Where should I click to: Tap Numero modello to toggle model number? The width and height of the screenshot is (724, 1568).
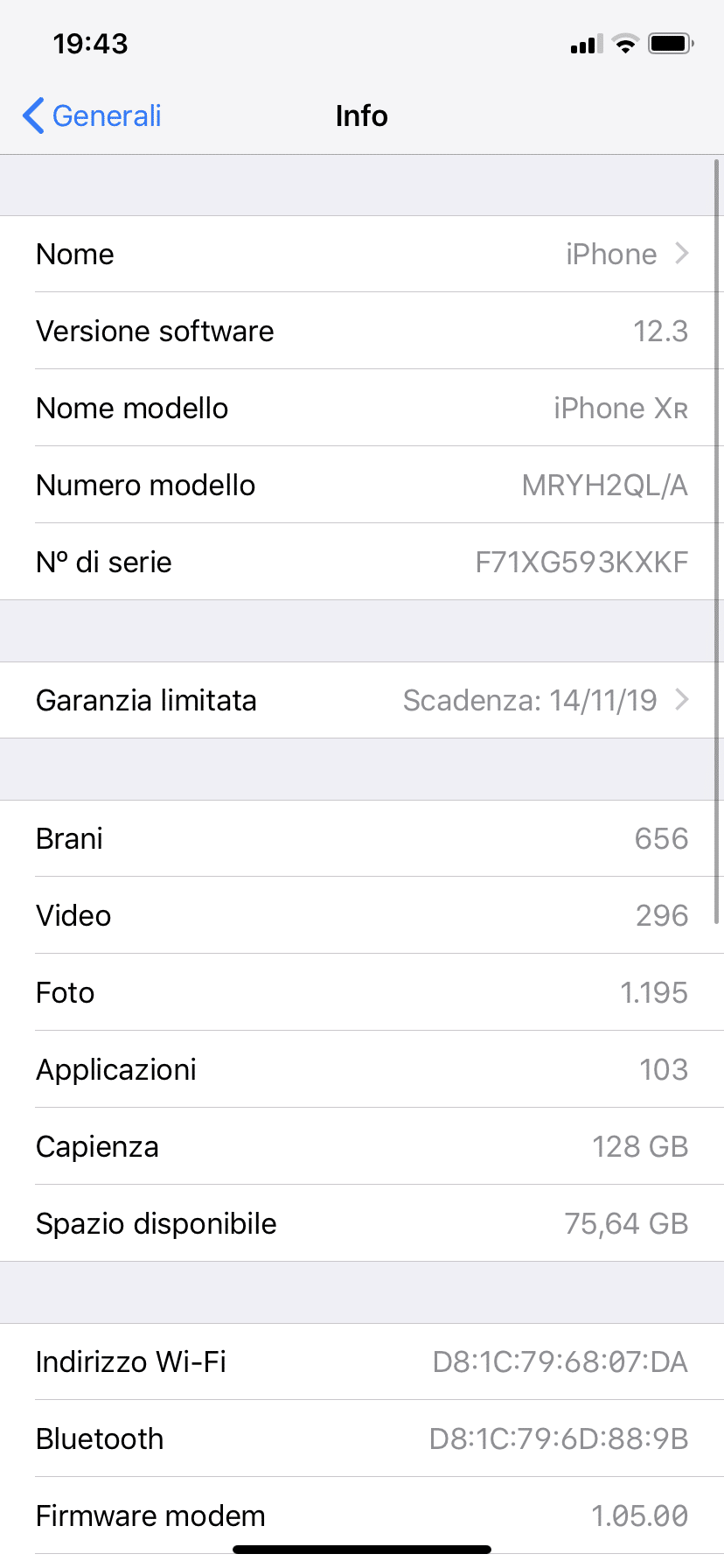click(x=362, y=485)
